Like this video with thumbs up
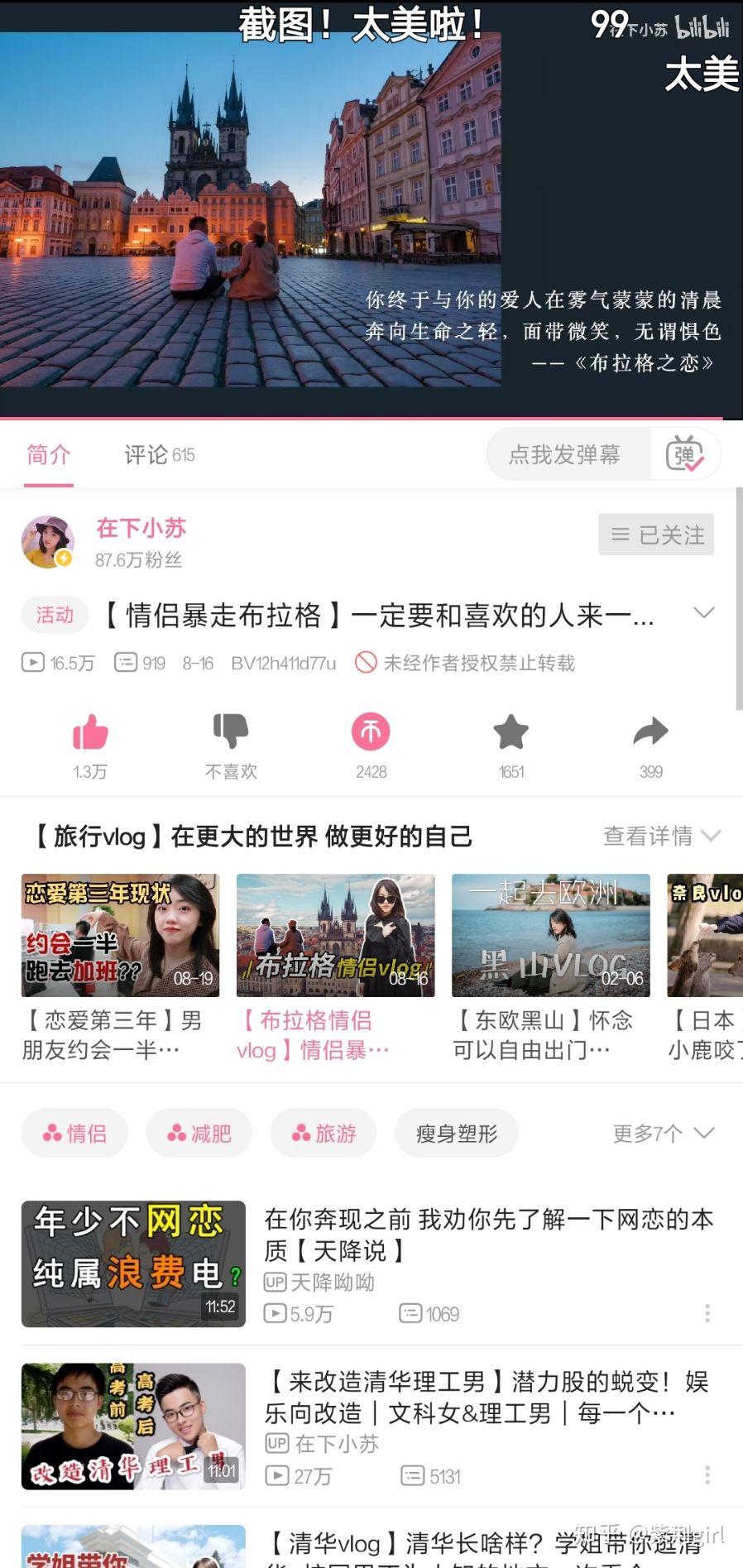 90,733
